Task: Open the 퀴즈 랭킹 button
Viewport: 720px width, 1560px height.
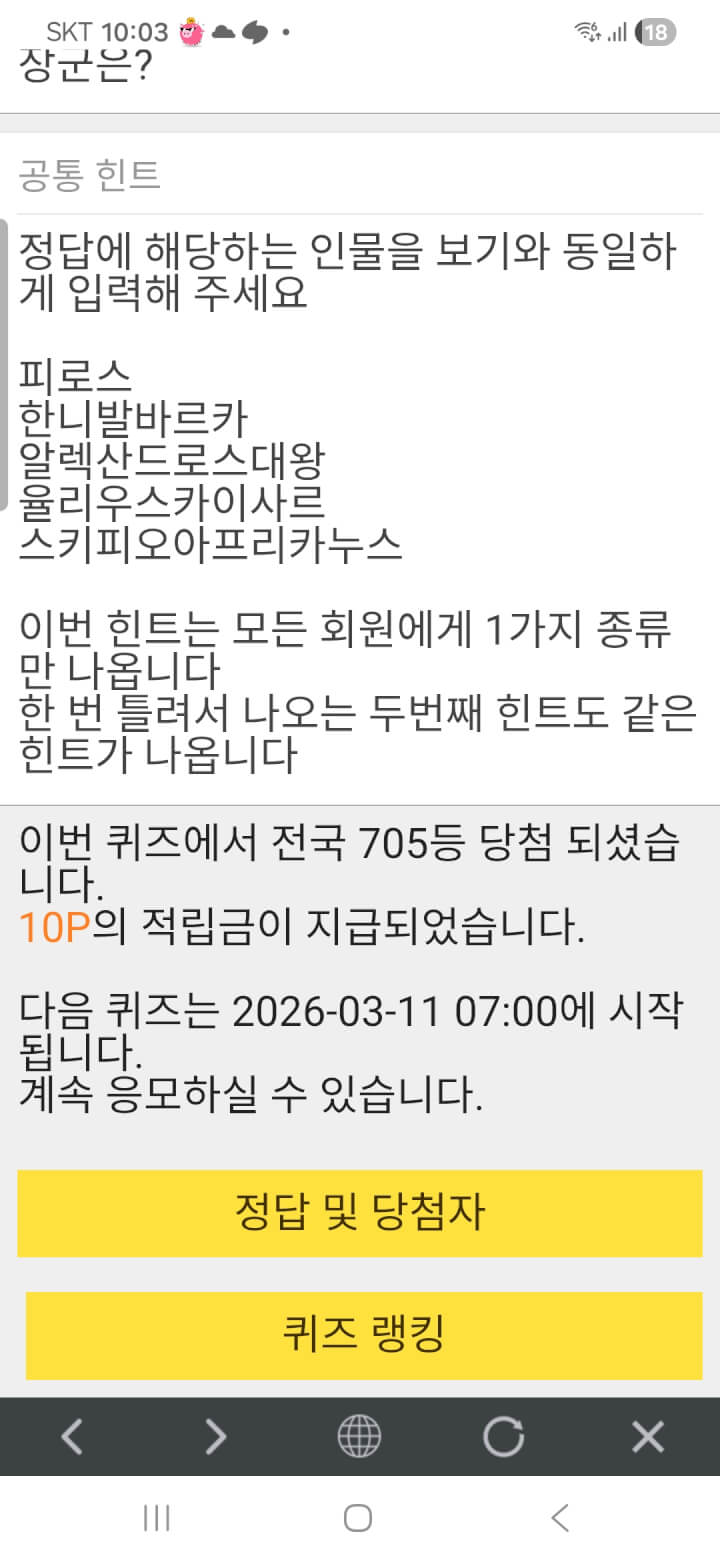Action: click(363, 1334)
